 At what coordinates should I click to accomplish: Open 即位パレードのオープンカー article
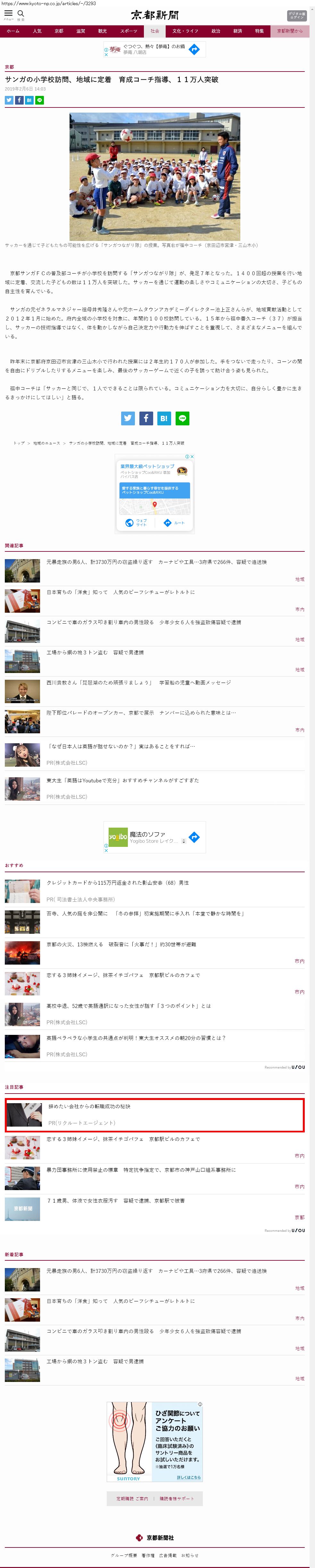141,713
